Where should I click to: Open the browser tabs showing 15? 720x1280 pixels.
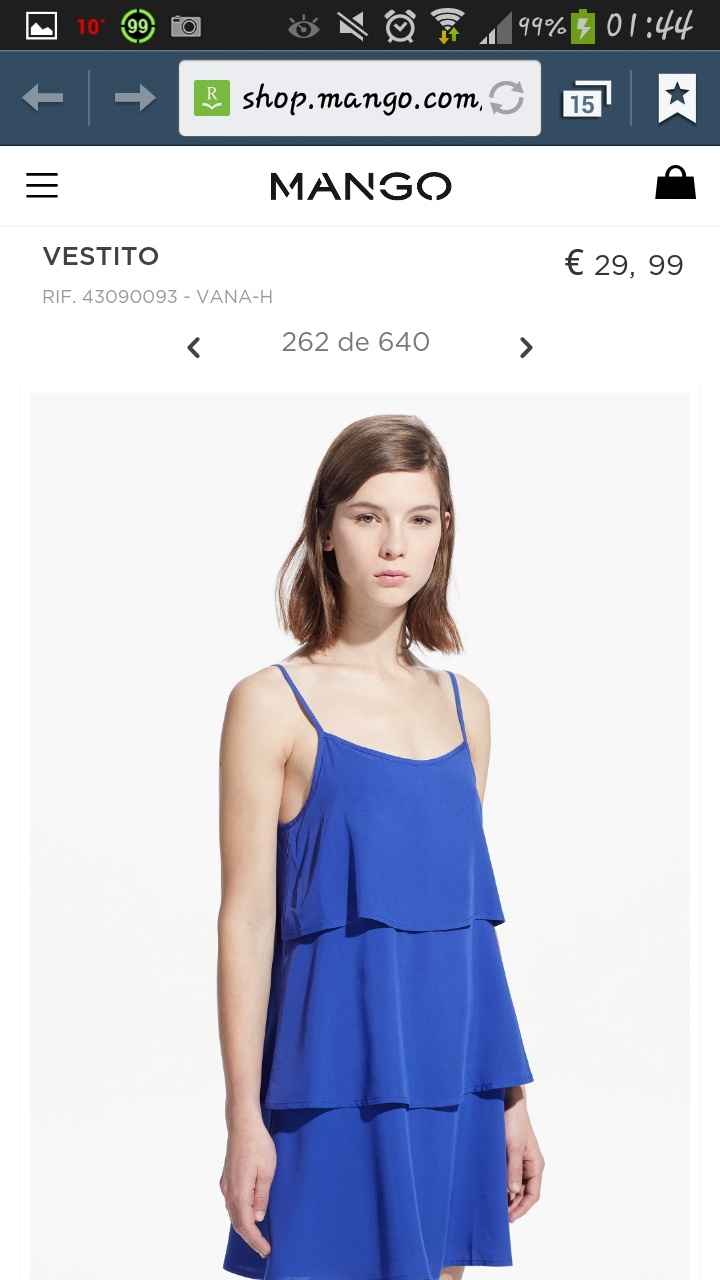coord(586,97)
